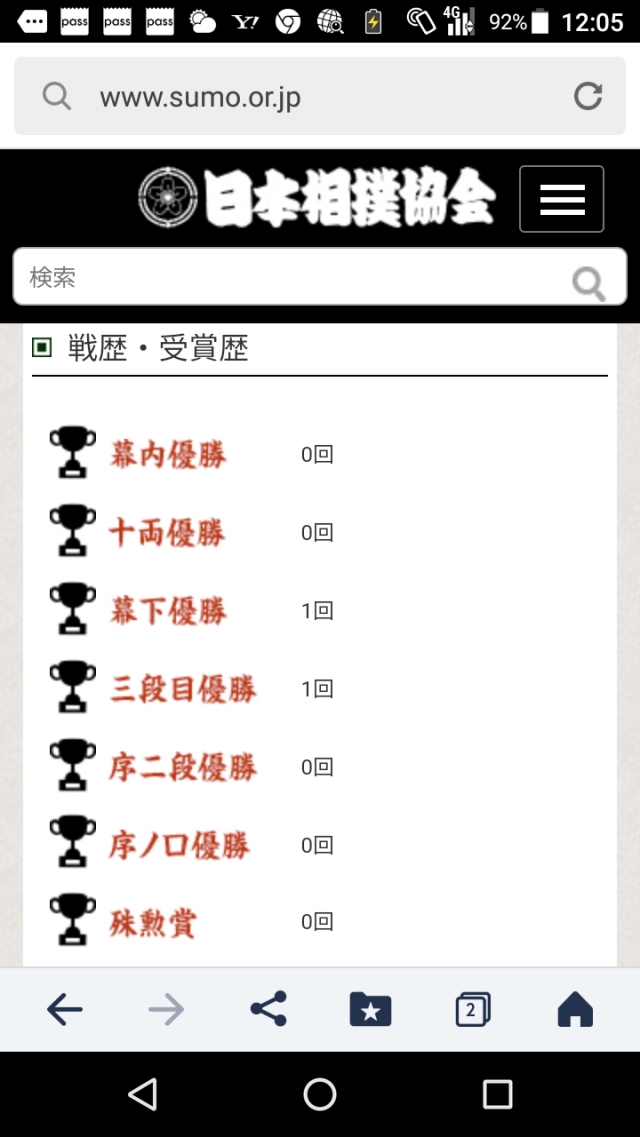Tap the system recent apps button
This screenshot has width=640, height=1137.
(497, 1094)
